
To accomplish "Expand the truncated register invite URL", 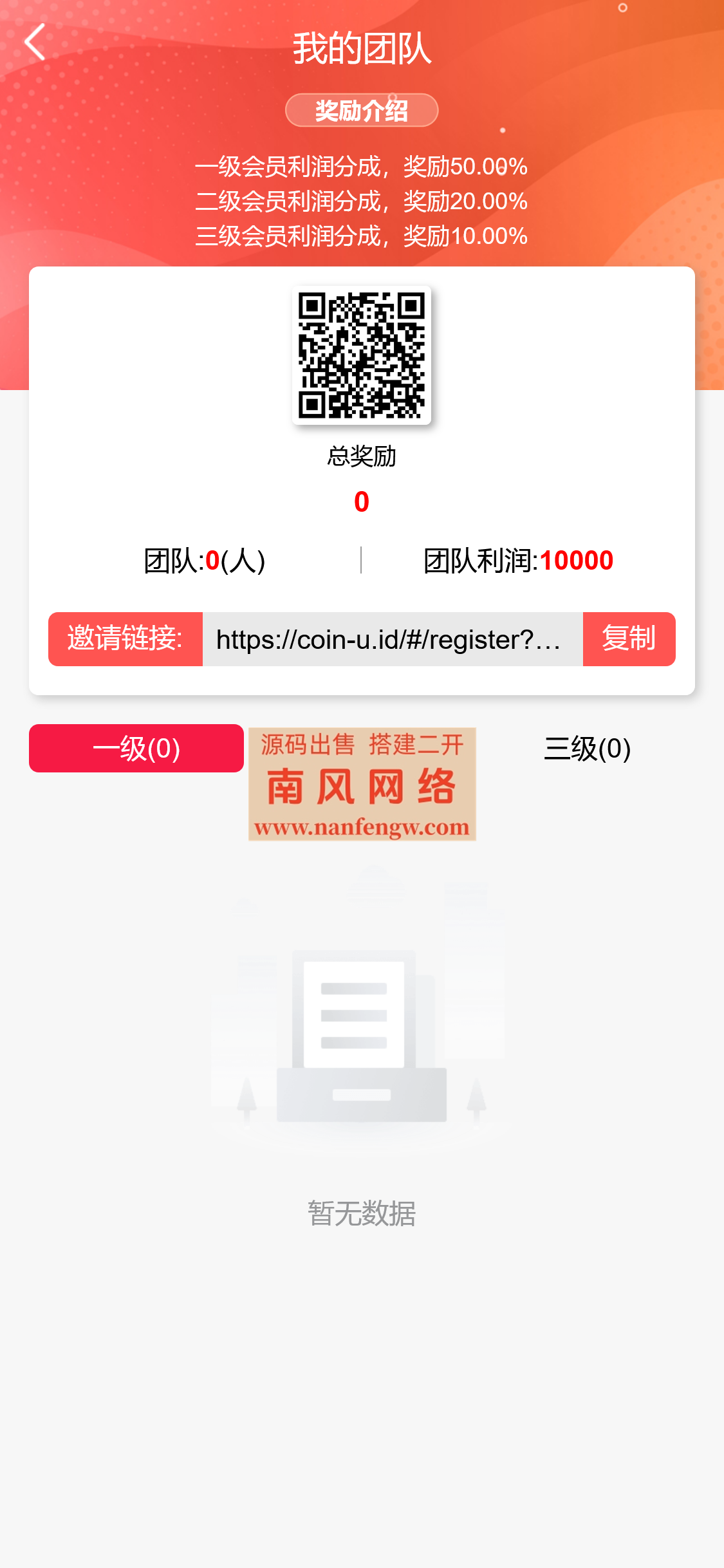I will click(393, 639).
